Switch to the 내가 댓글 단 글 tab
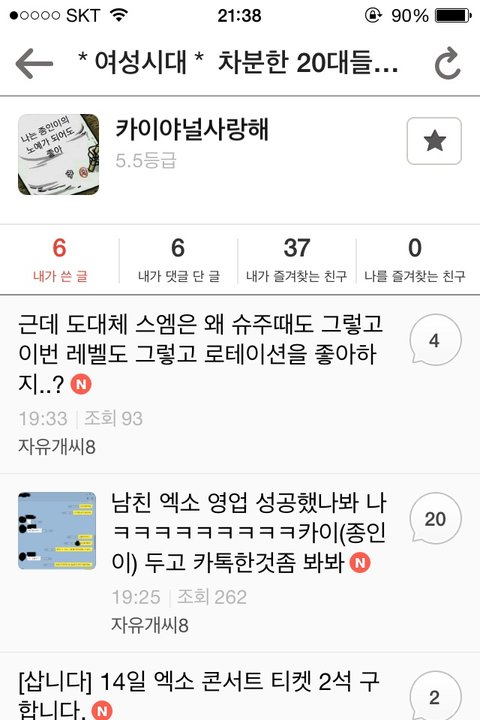 [178, 260]
